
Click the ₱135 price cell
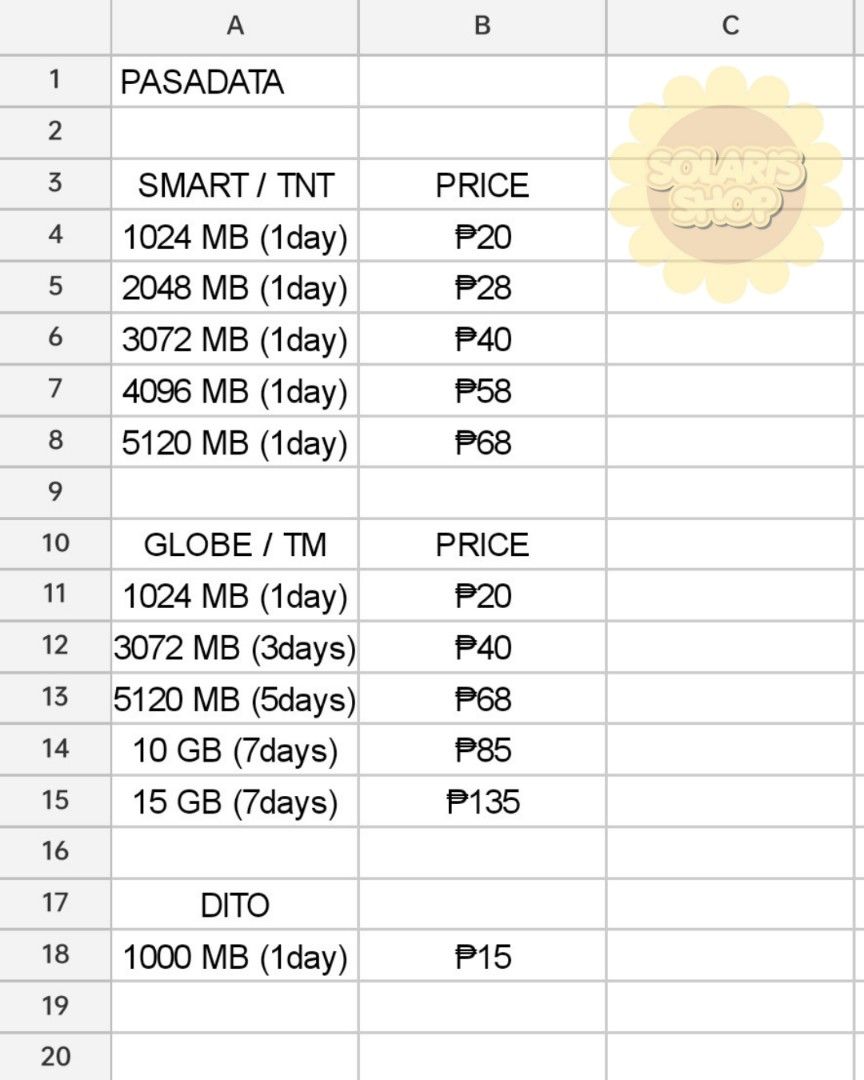point(482,801)
